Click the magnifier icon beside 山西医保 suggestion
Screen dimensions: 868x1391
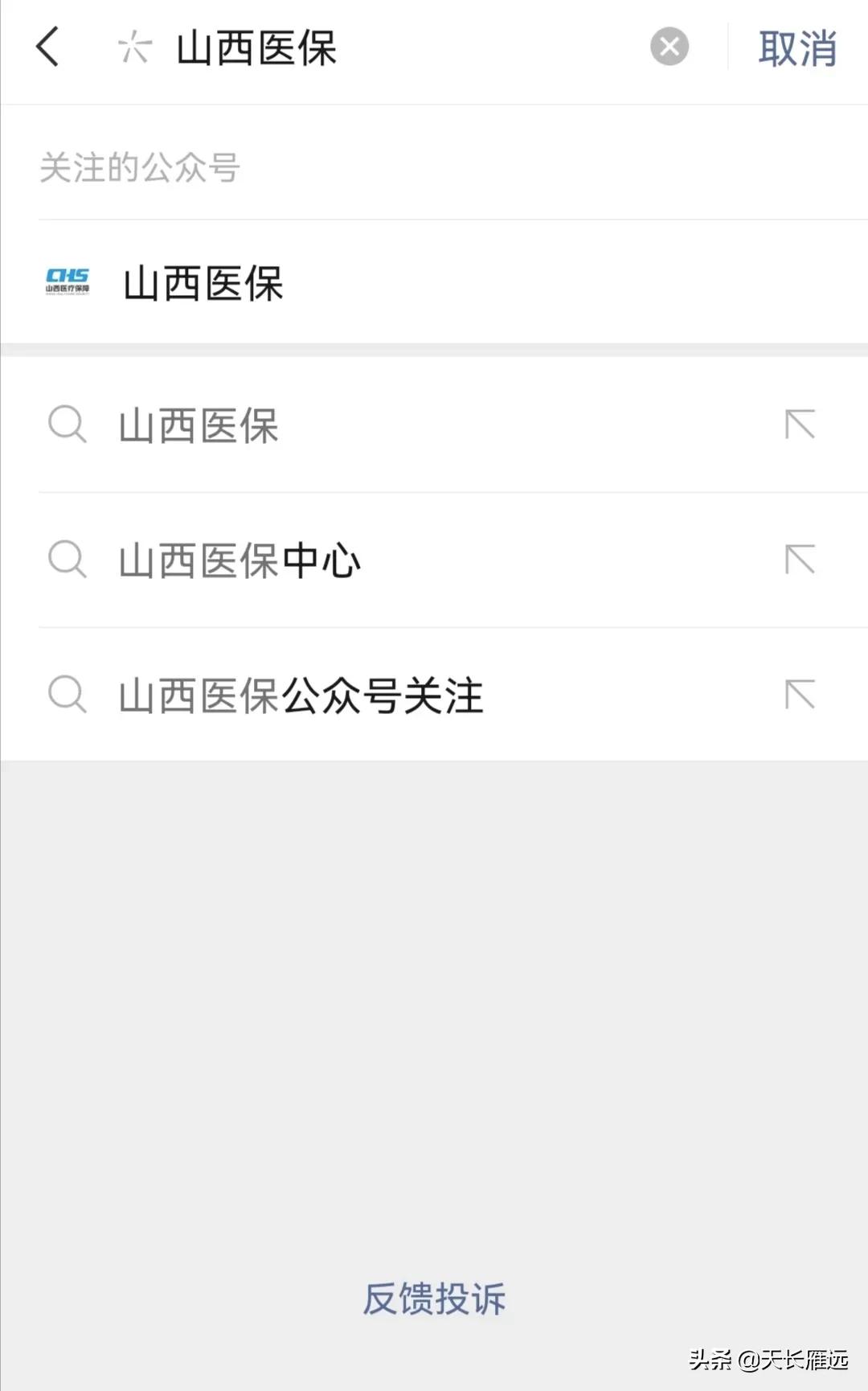coord(68,426)
